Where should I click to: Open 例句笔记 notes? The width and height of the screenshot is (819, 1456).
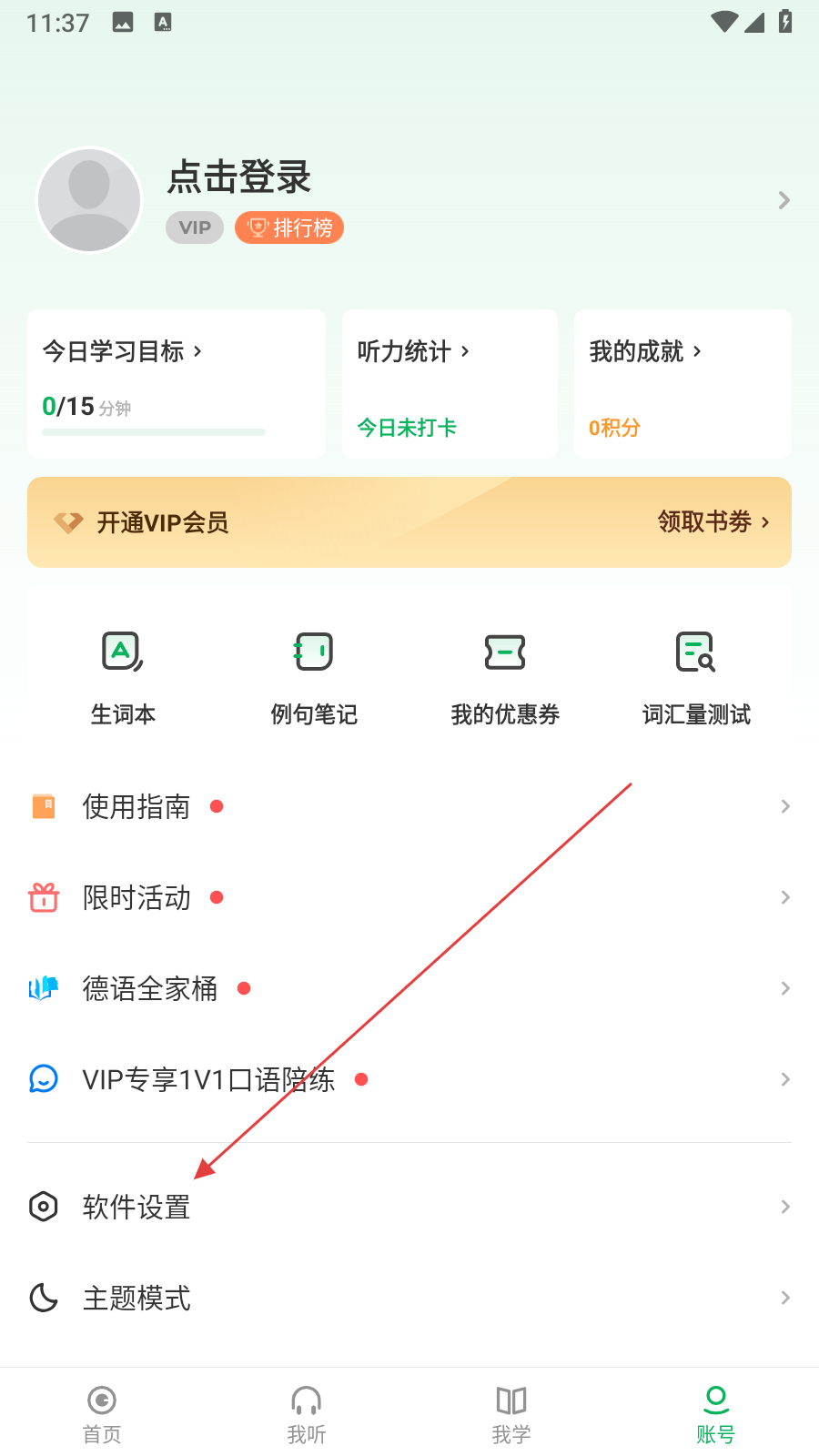(x=314, y=675)
